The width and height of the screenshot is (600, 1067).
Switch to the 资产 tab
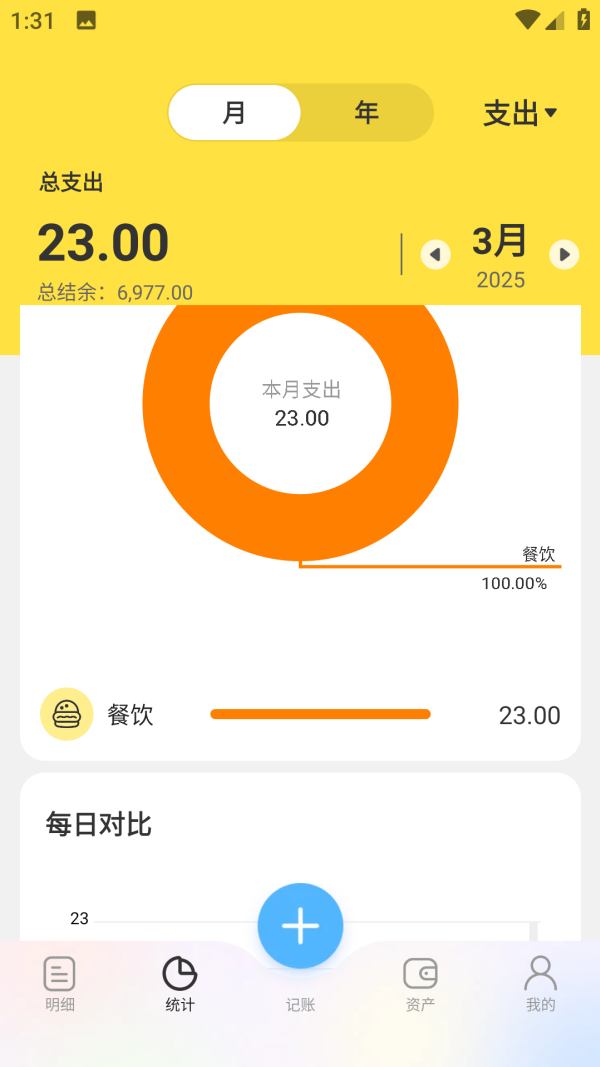(x=420, y=984)
